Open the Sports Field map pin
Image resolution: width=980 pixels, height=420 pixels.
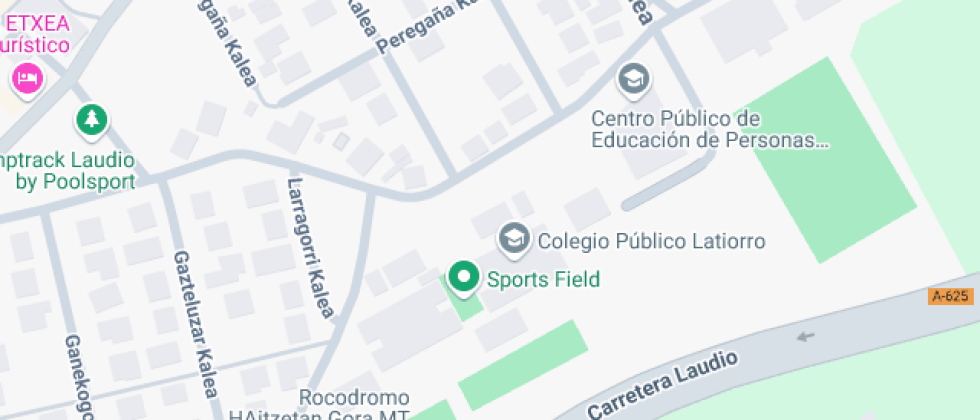point(463,277)
